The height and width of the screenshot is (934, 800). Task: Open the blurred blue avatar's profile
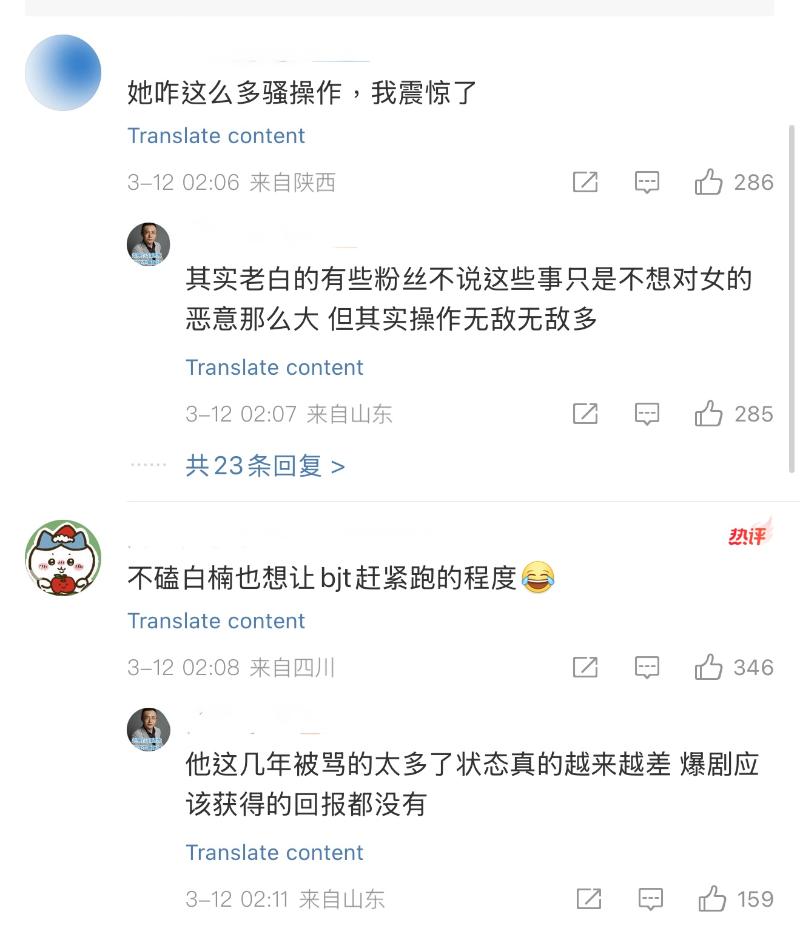pyautogui.click(x=63, y=72)
